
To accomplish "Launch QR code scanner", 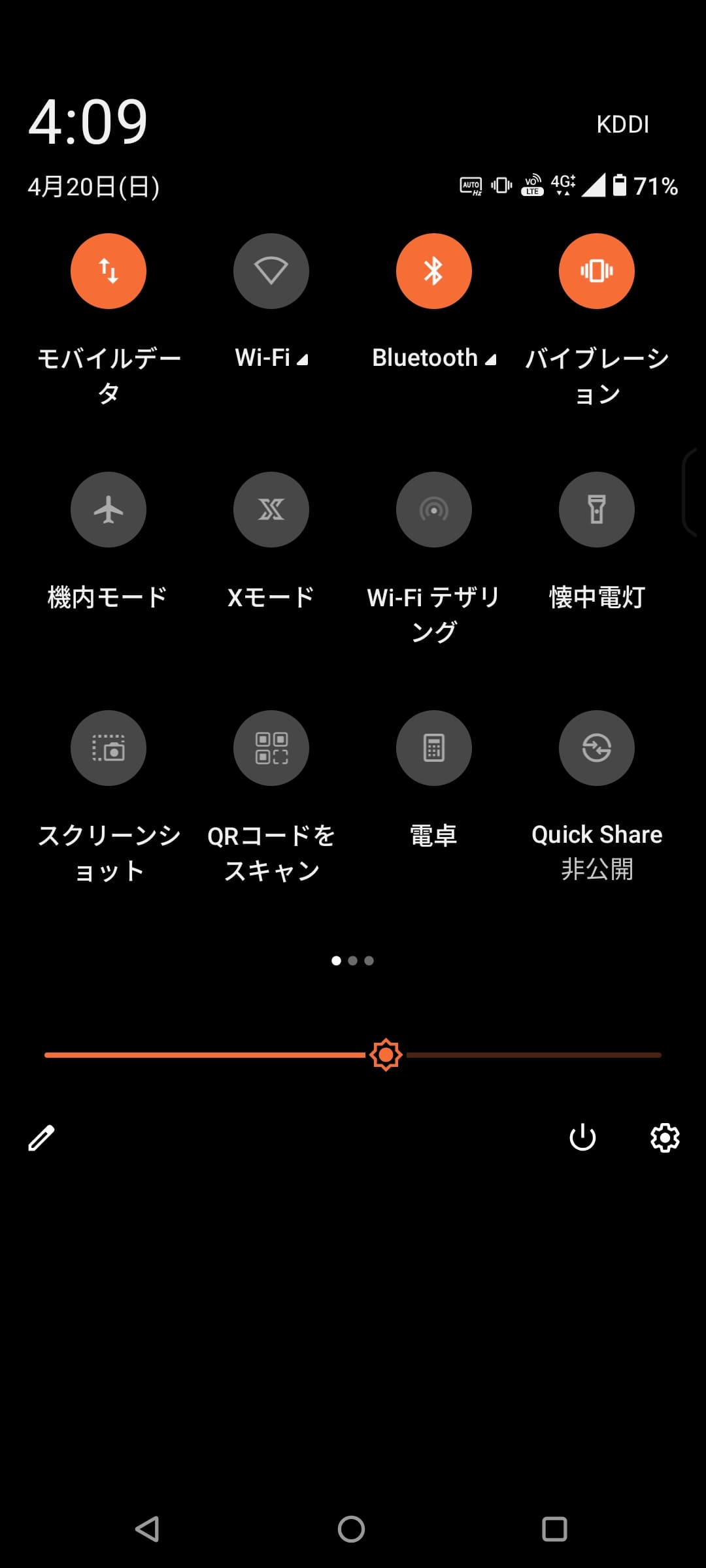I will click(271, 748).
